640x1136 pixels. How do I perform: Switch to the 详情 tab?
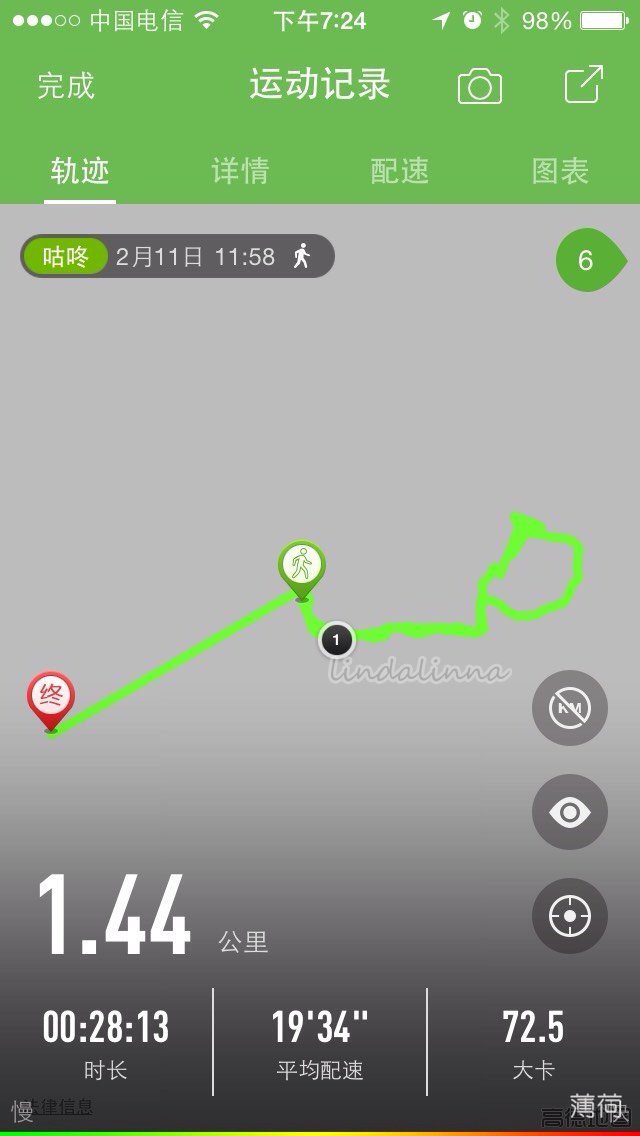tap(240, 172)
